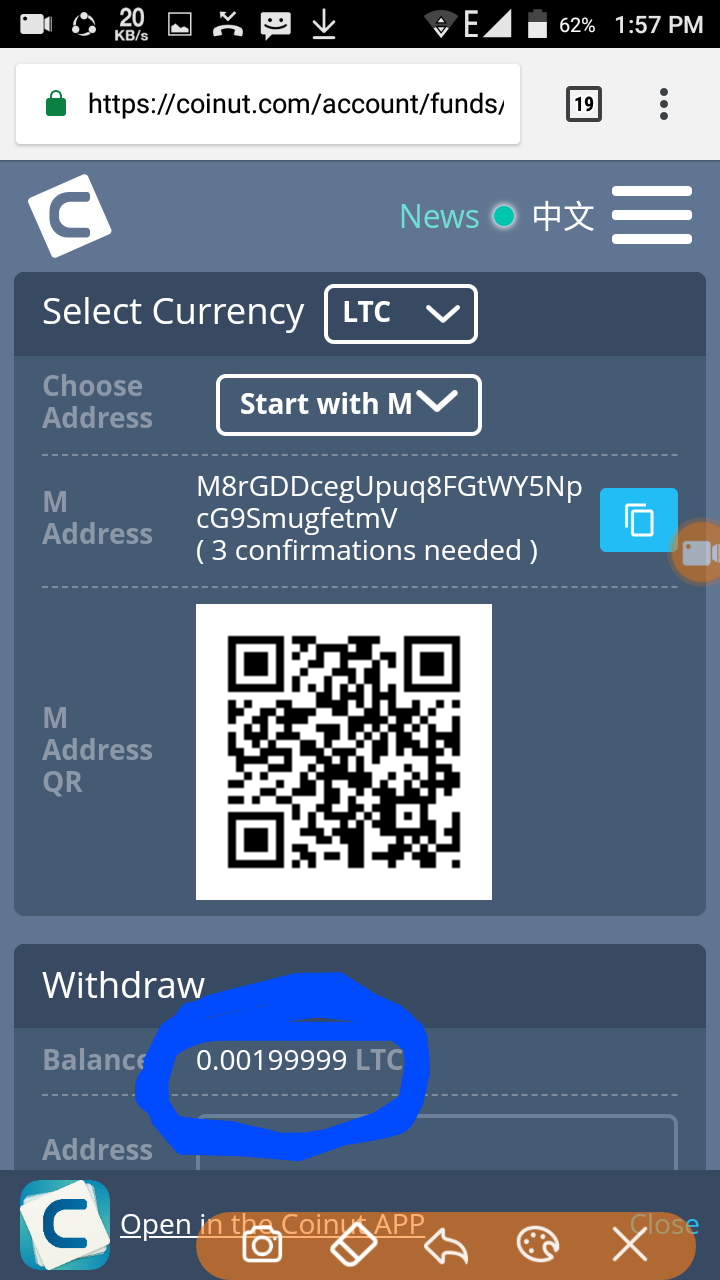The height and width of the screenshot is (1280, 720).
Task: Open the News link
Action: click(439, 216)
